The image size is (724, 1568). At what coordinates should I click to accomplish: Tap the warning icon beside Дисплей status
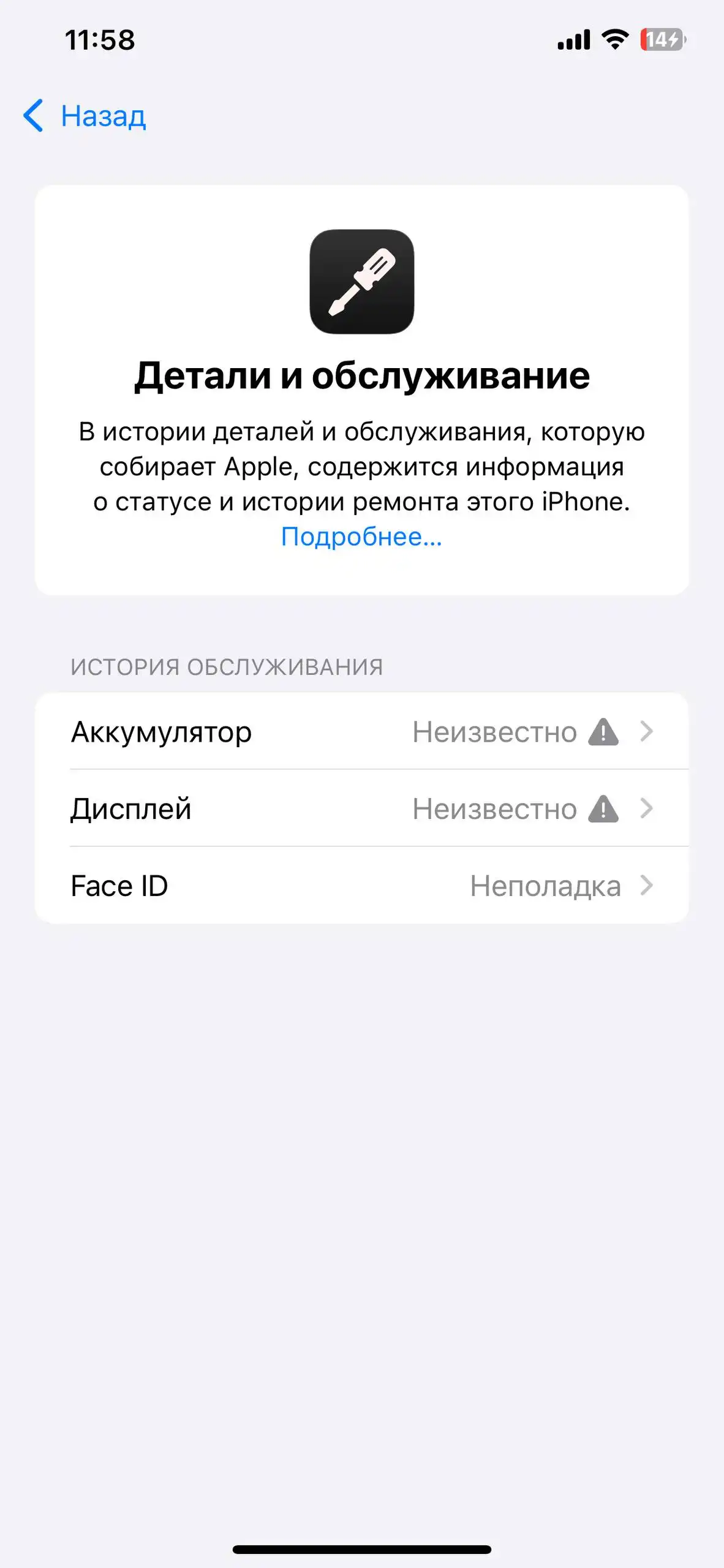603,809
